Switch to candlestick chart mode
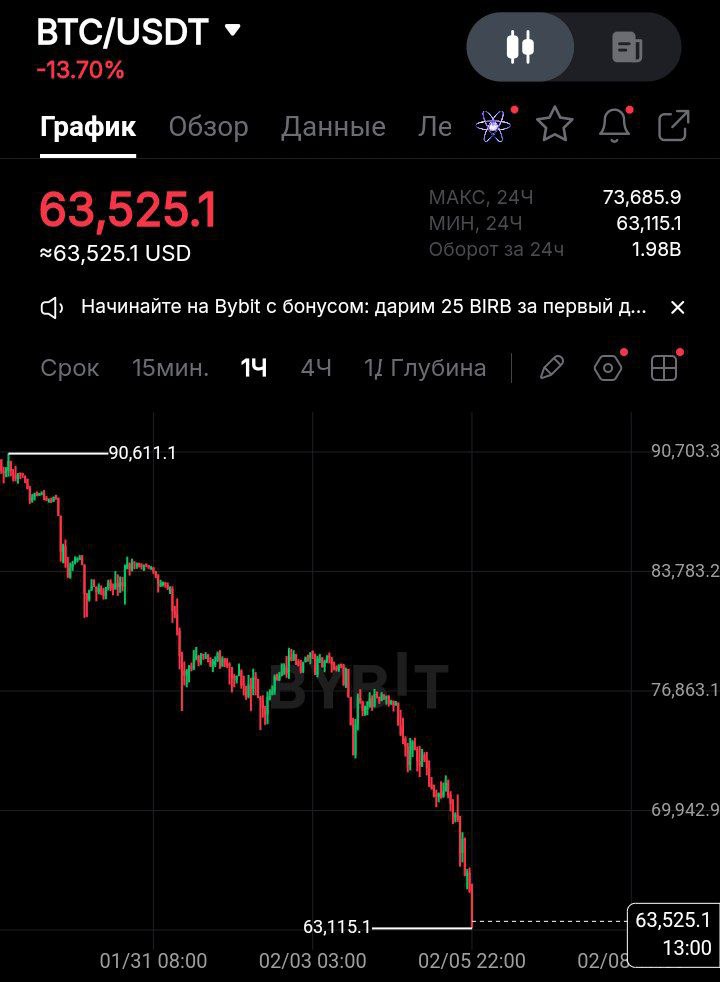This screenshot has width=720, height=982. [521, 47]
